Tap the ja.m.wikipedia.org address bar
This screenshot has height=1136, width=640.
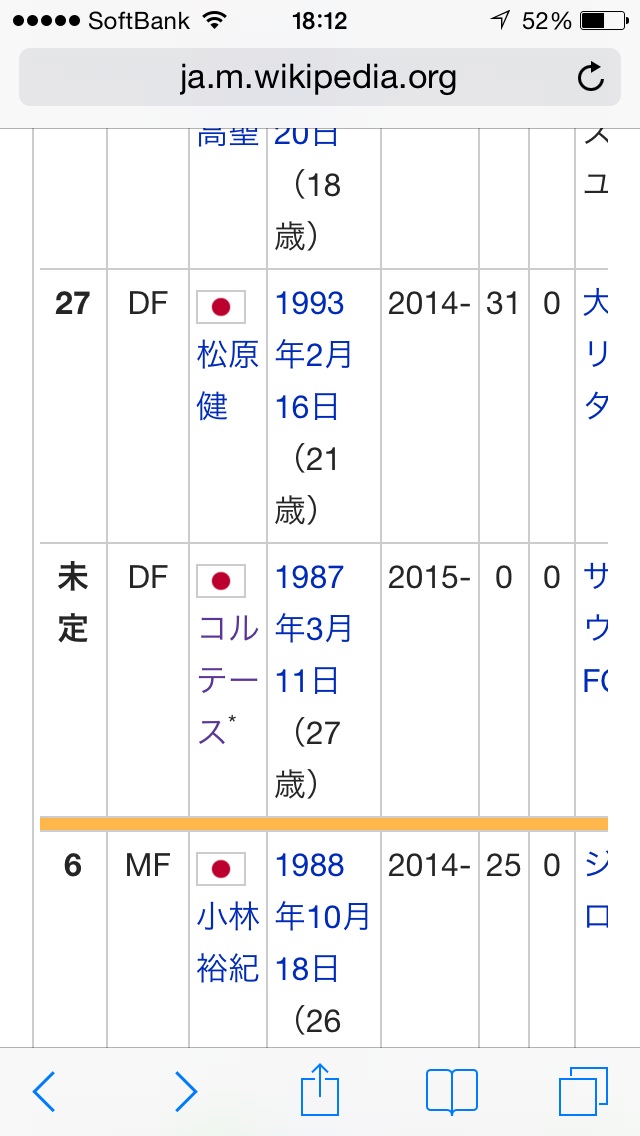coord(318,77)
